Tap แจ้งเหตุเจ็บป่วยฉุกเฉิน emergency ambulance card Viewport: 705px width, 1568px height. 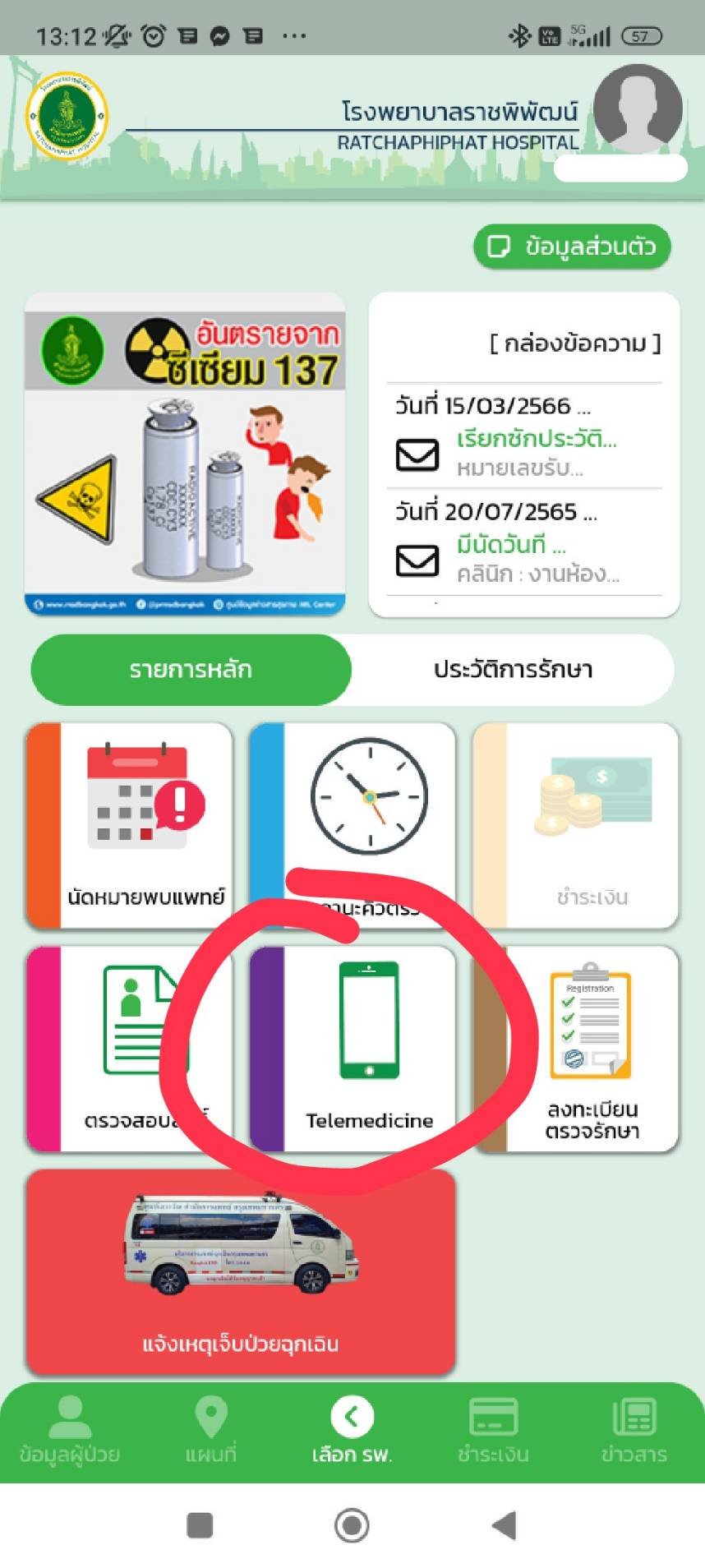241,1272
